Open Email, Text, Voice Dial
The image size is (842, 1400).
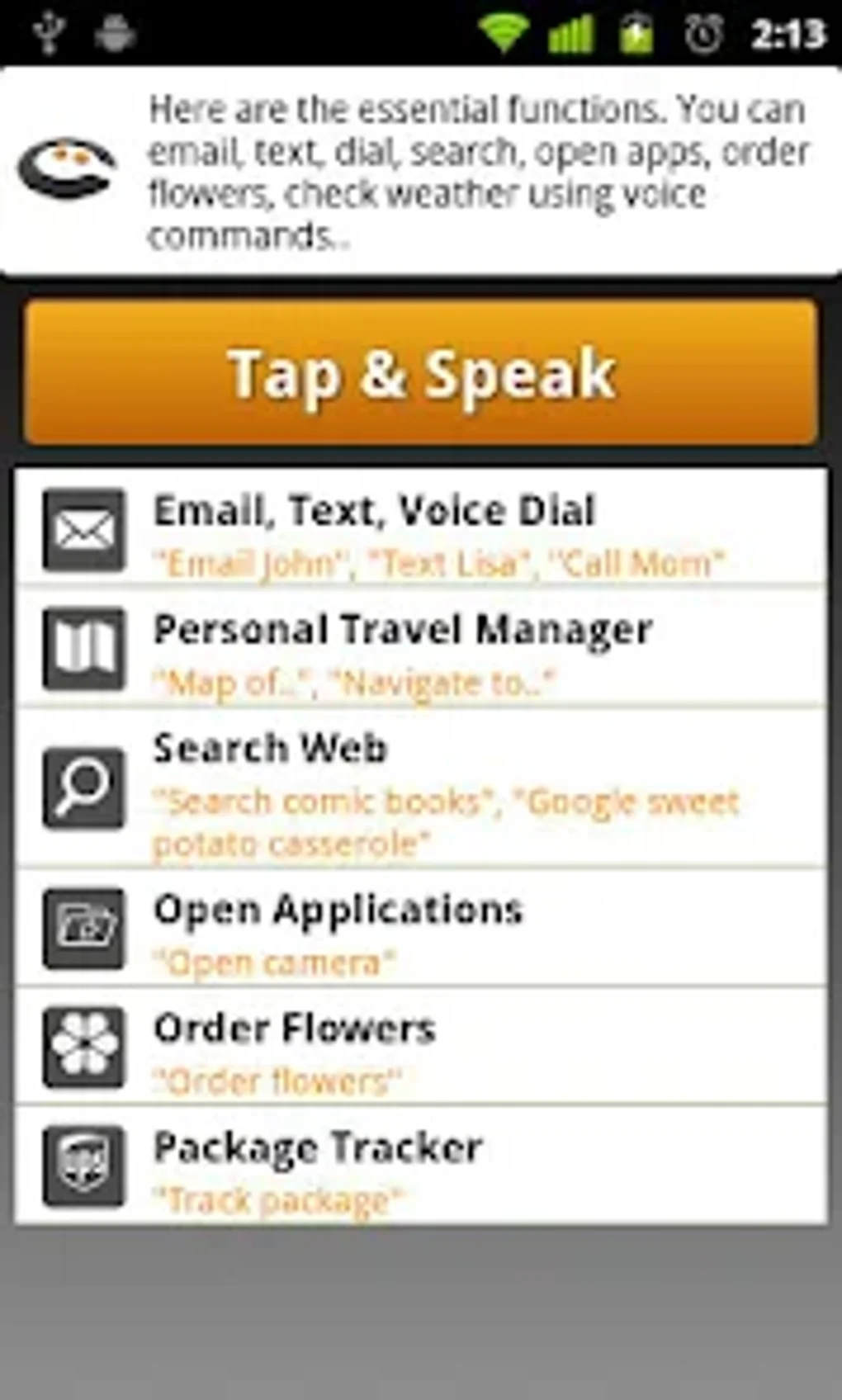pos(421,528)
